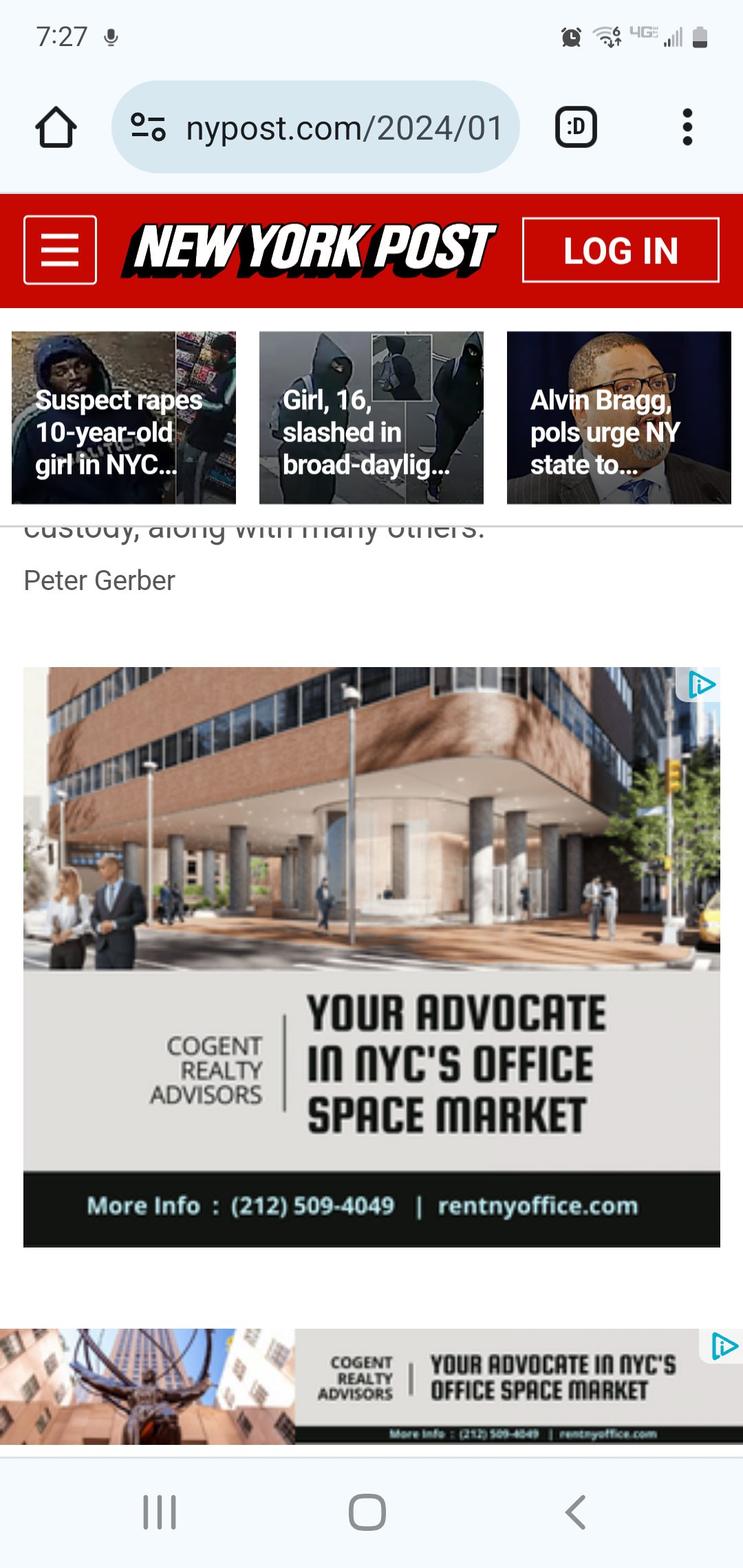This screenshot has height=1568, width=743.
Task: Open the browser tab switcher
Action: 576,127
